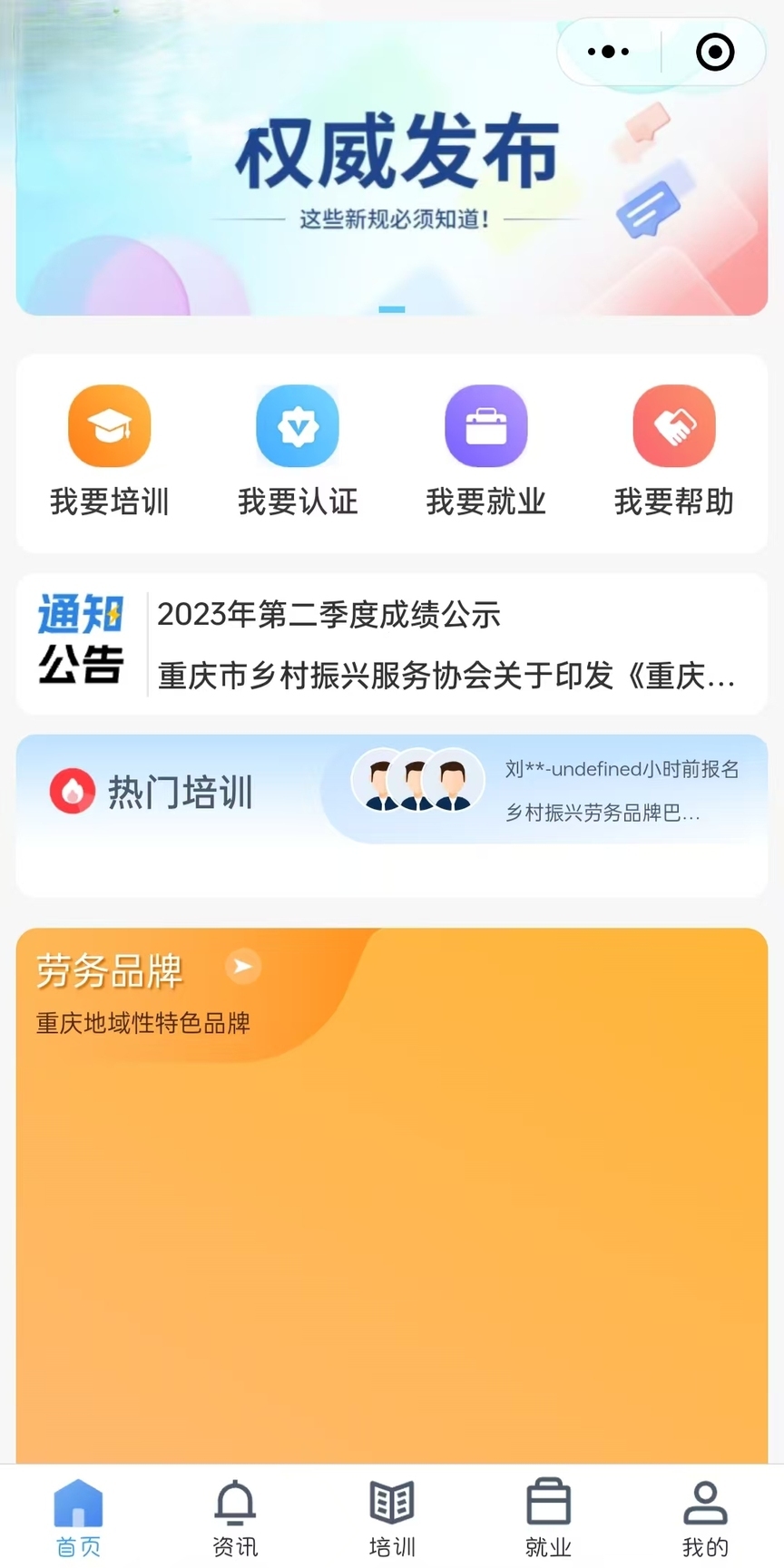This screenshot has height=1568, width=784.
Task: Go to 我要就业 shortcut
Action: click(486, 451)
